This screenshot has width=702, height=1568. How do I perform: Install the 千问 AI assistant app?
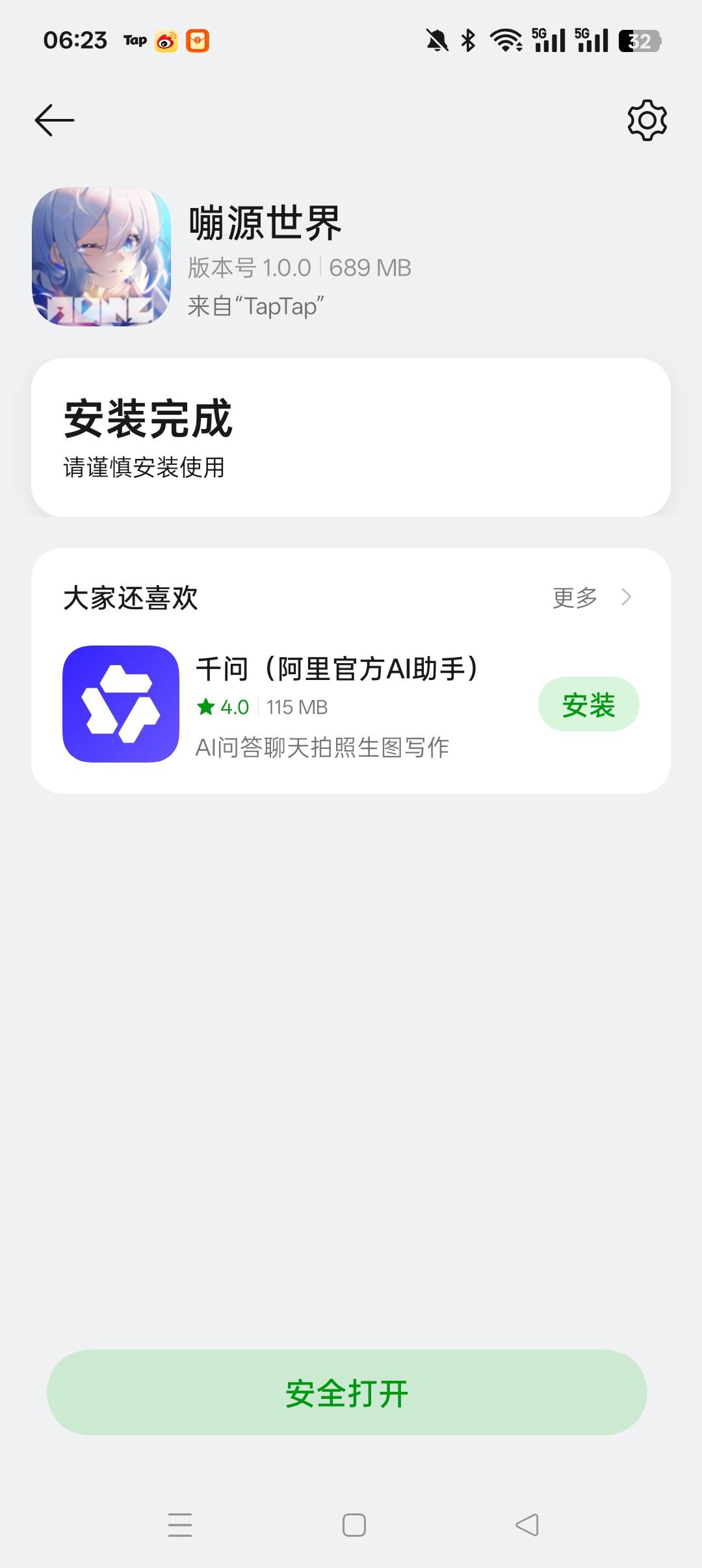(x=588, y=705)
